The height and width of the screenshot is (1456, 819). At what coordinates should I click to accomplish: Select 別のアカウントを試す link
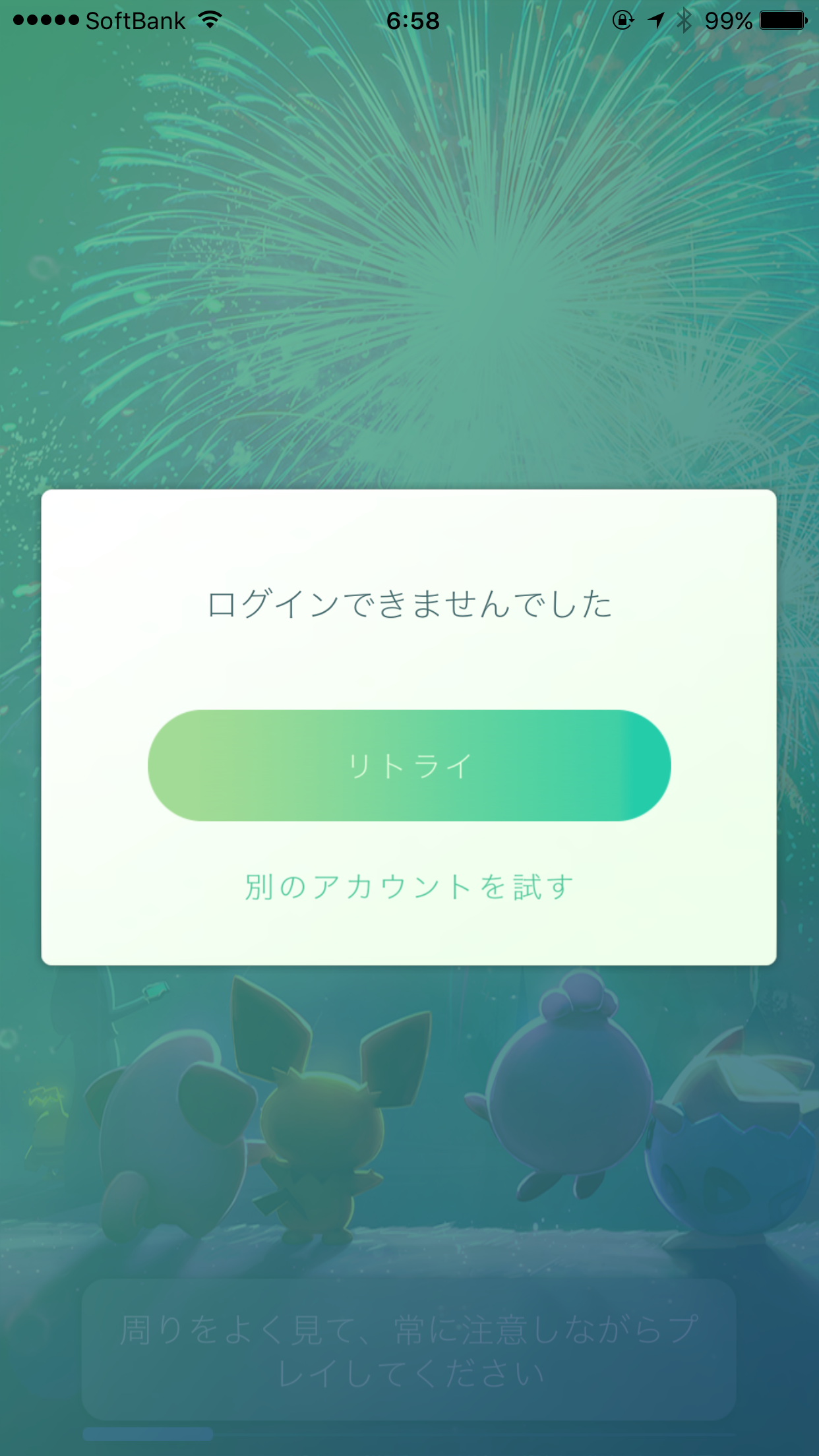point(409,887)
